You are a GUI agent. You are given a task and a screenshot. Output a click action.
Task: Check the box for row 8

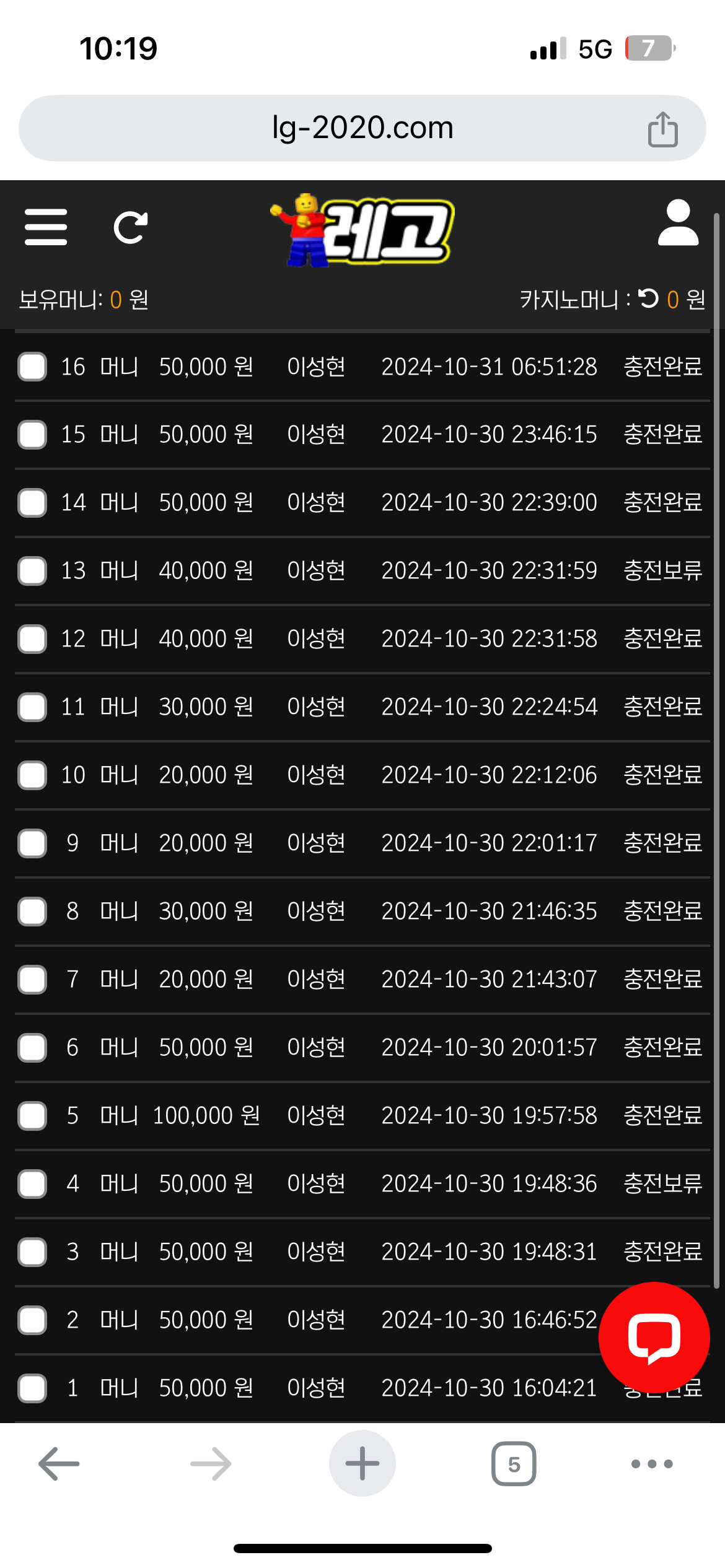pos(32,912)
